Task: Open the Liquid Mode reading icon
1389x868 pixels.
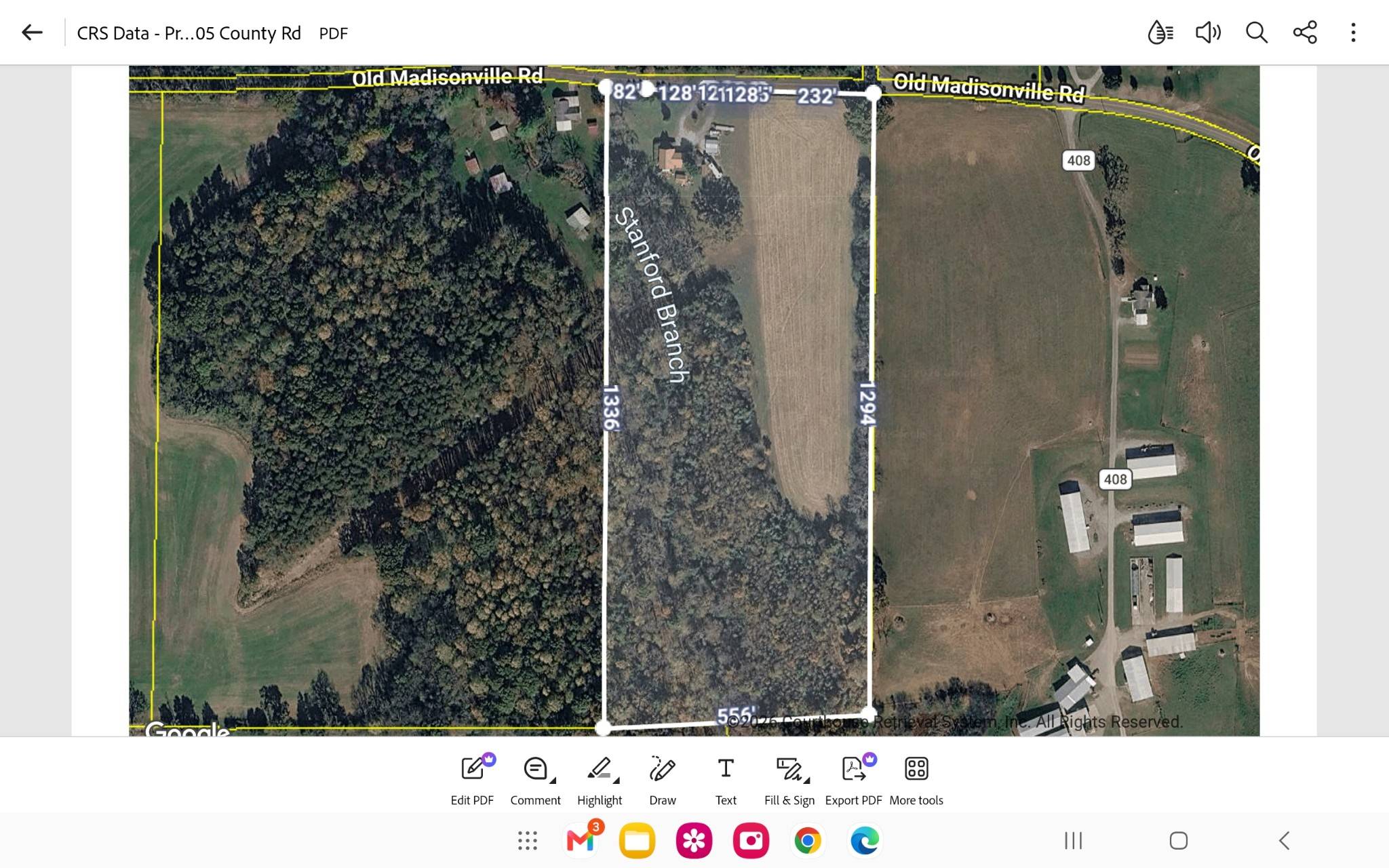Action: click(1160, 32)
